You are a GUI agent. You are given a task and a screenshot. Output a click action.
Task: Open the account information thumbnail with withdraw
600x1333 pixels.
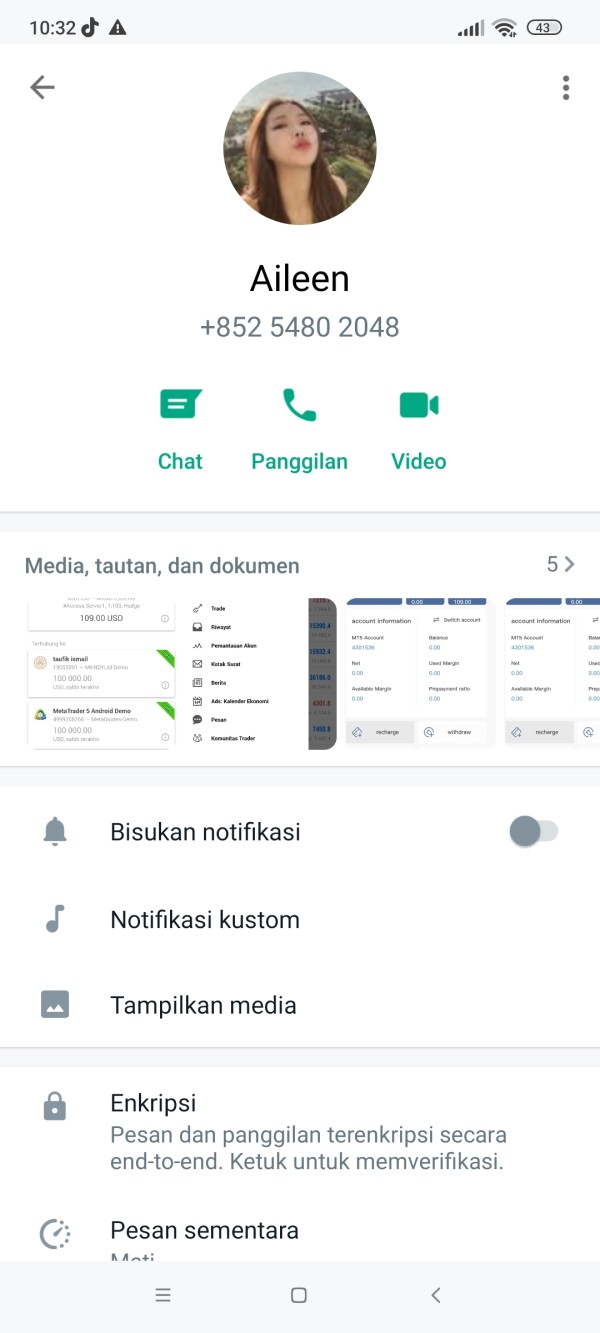point(419,674)
